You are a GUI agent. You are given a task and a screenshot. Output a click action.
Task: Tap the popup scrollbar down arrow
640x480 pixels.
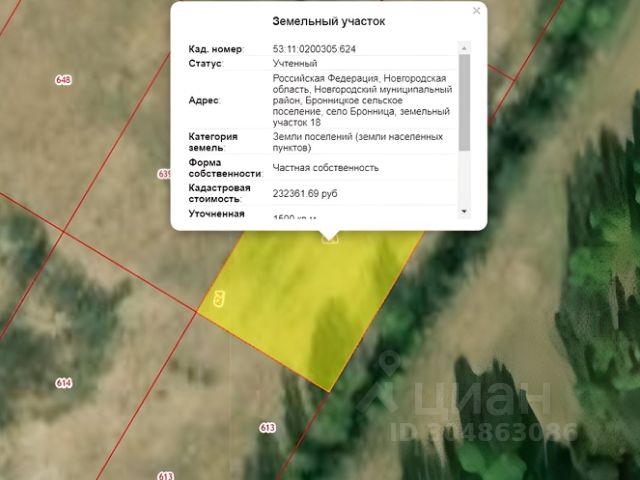(x=464, y=212)
